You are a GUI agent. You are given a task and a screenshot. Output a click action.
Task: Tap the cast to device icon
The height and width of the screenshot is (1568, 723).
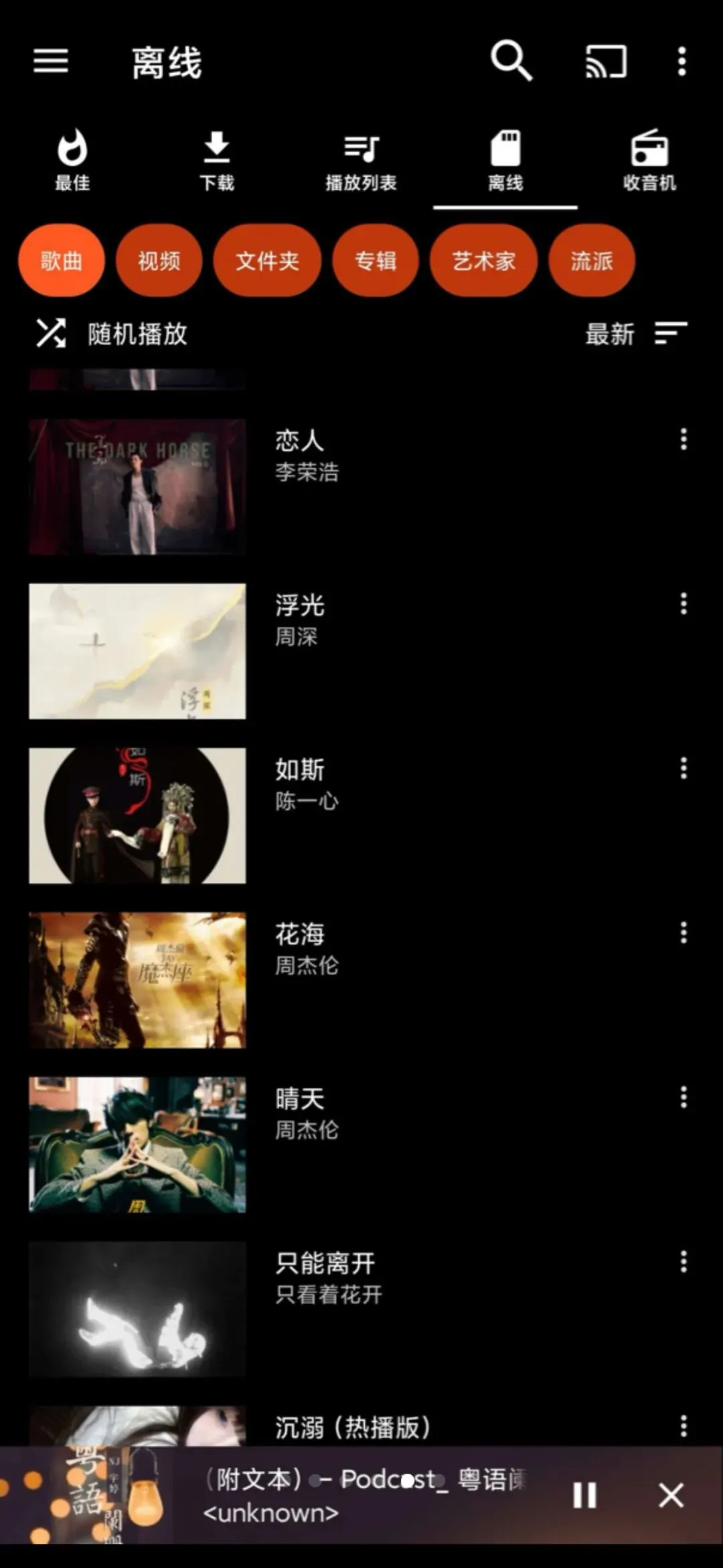[606, 61]
